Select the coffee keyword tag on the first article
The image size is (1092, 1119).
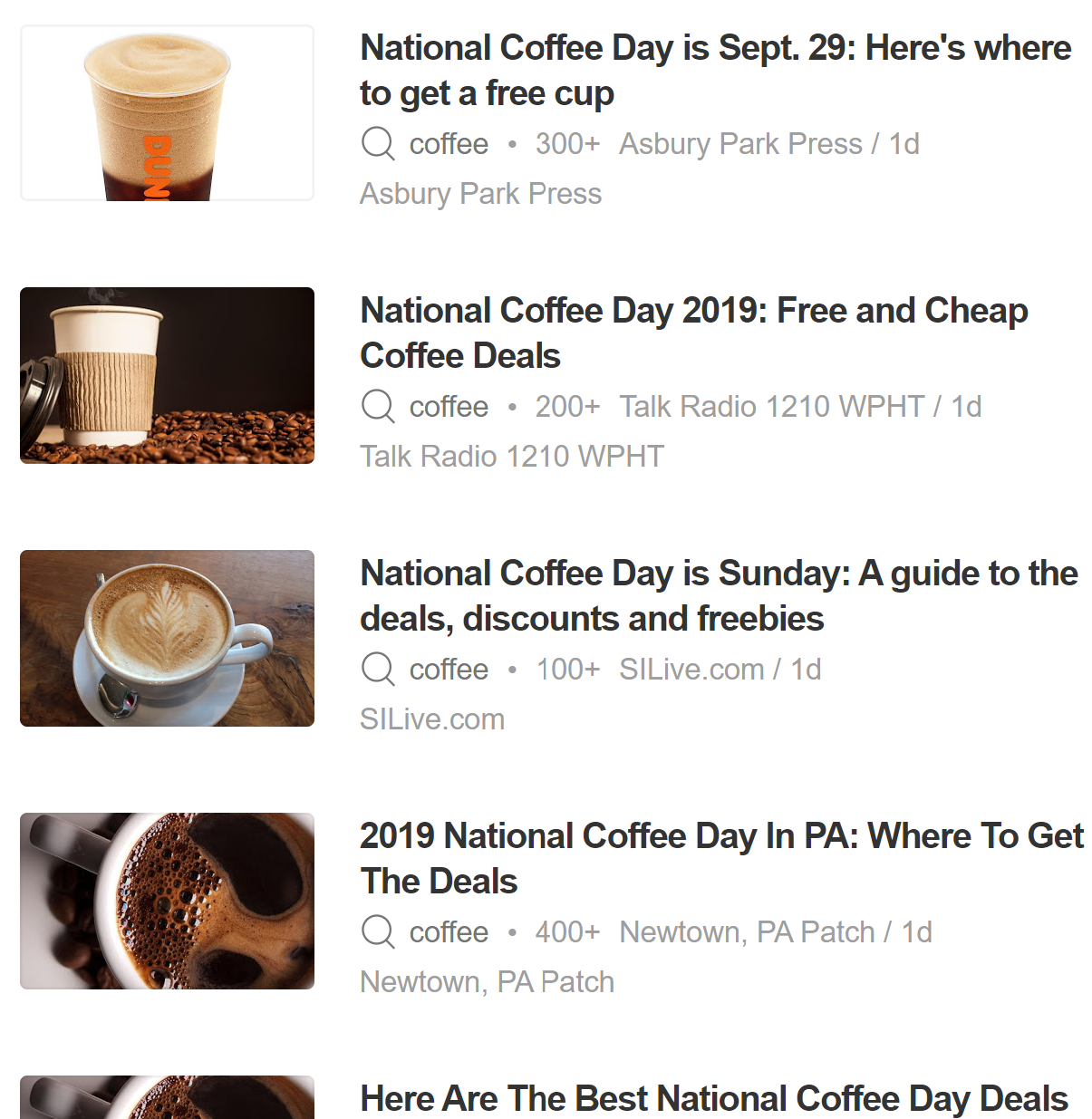[x=449, y=143]
